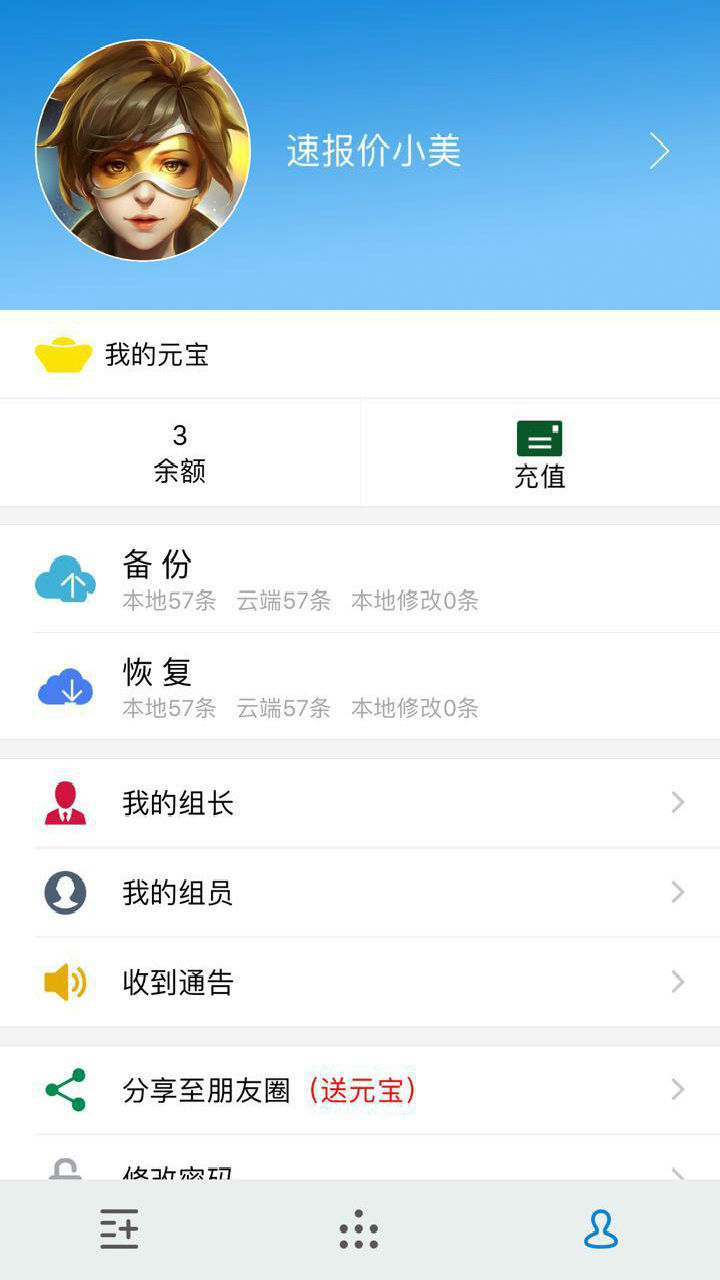
Task: Select the 恢复 cloud download icon
Action: pos(64,684)
